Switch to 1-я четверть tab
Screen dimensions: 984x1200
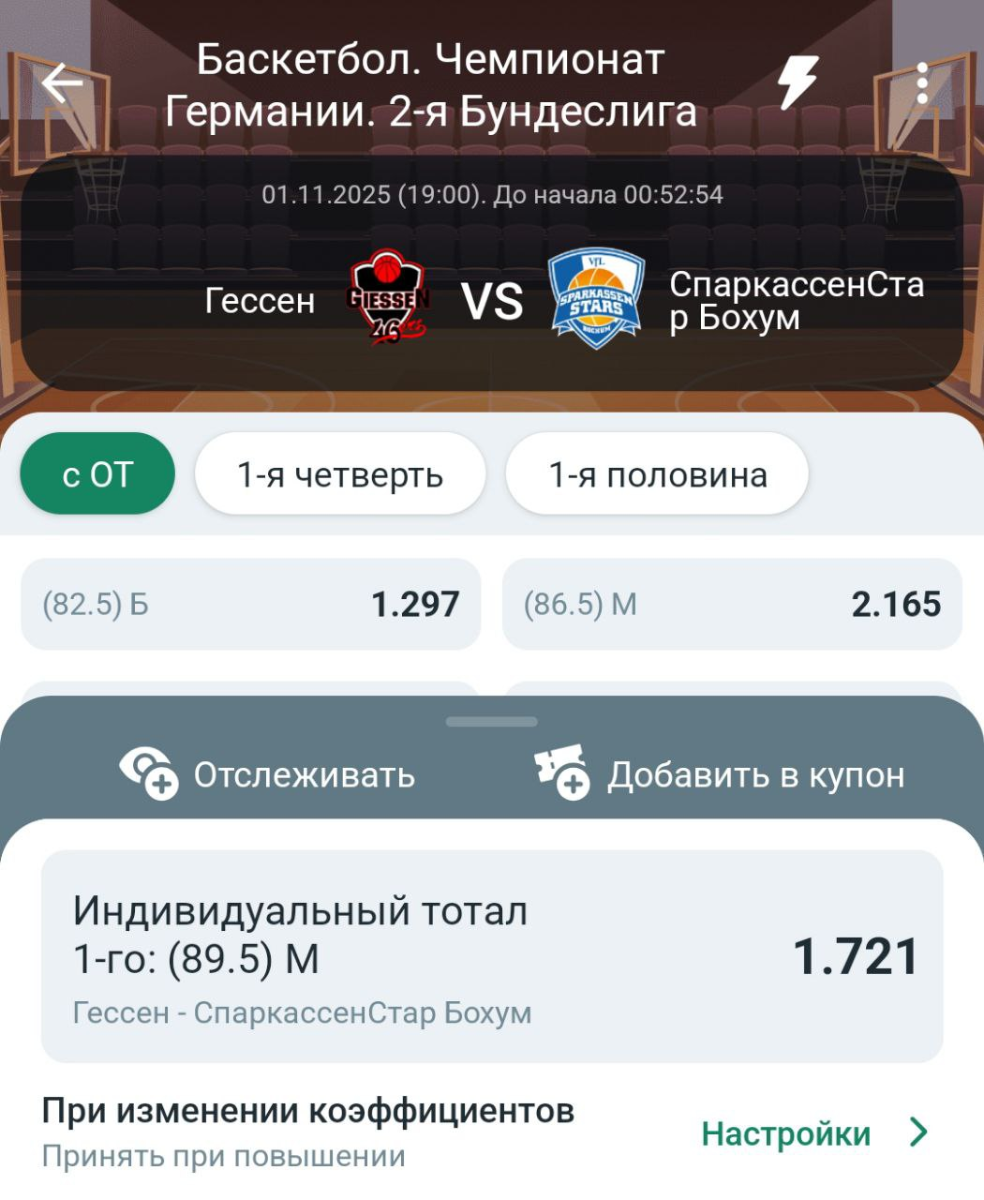(x=340, y=474)
